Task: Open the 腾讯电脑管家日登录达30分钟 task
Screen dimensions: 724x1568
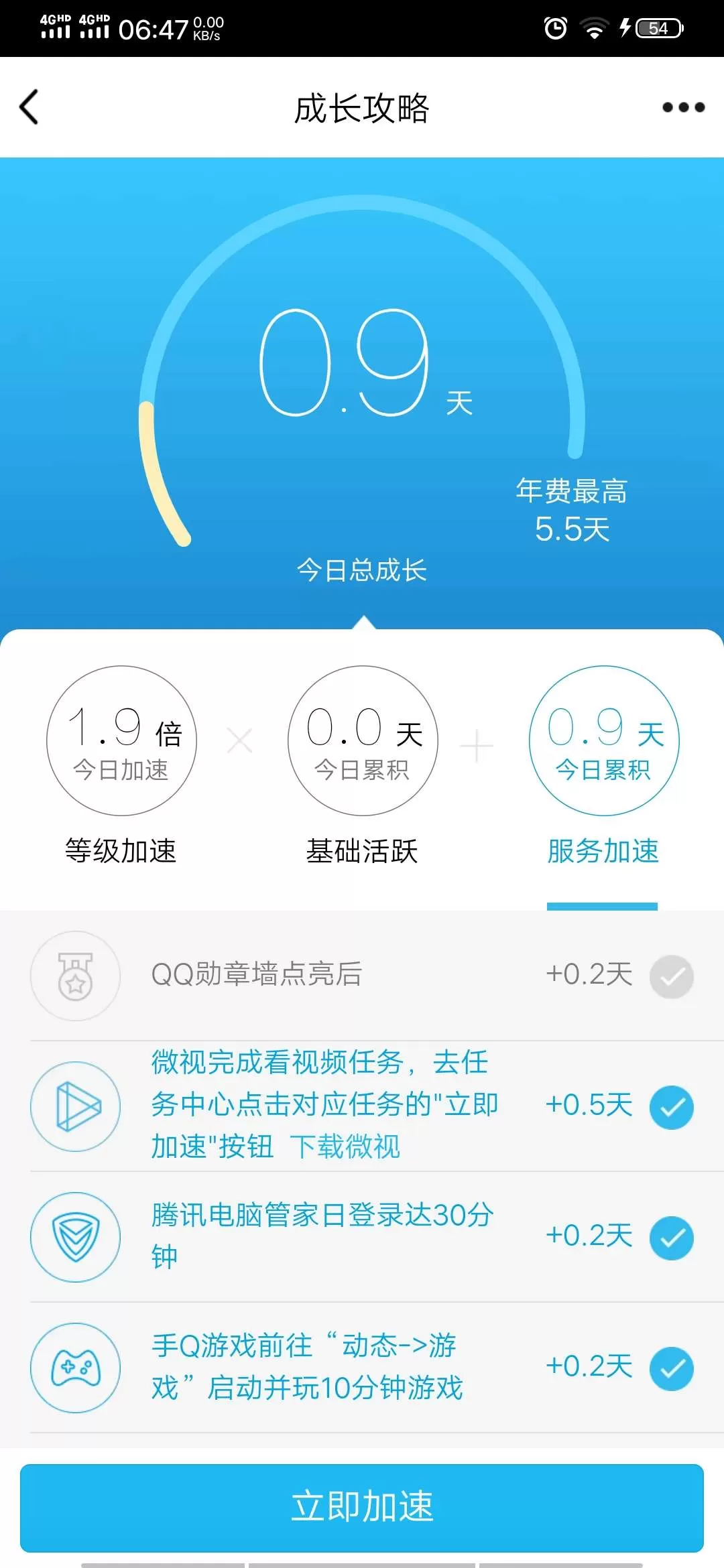Action: point(362,1237)
